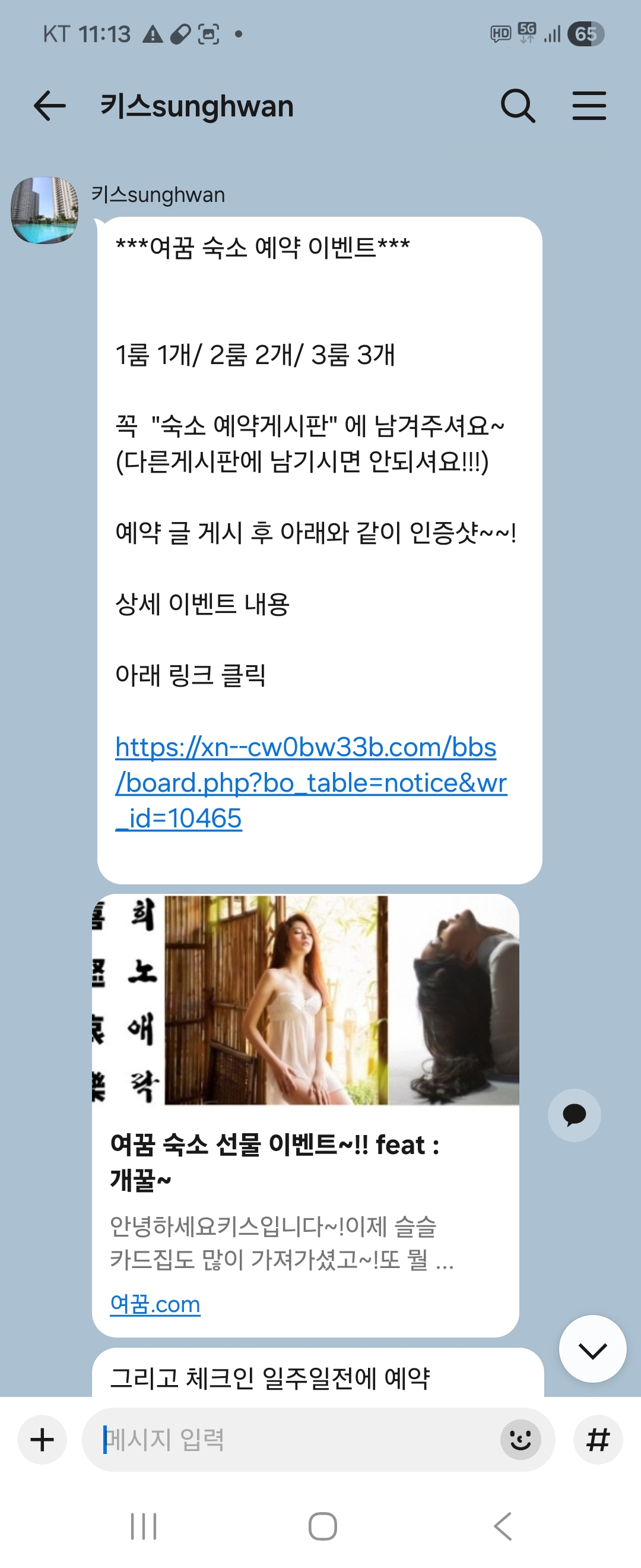Tap the speech bubble icon beside the preview
The width and height of the screenshot is (641, 1568).
click(574, 1115)
